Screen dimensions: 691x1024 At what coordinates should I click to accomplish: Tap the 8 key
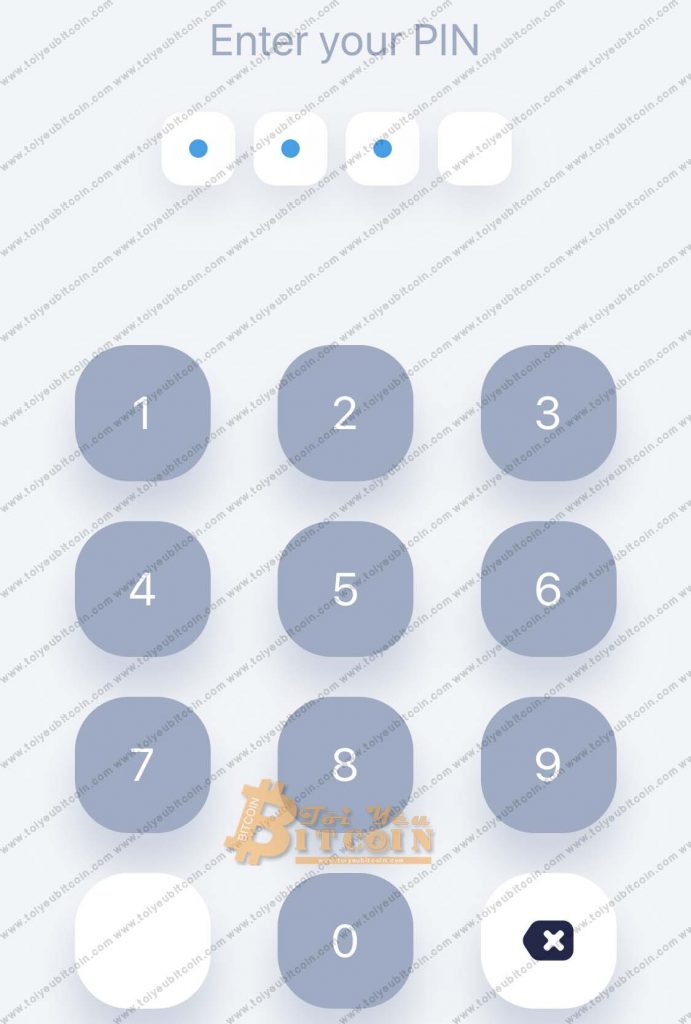(345, 765)
